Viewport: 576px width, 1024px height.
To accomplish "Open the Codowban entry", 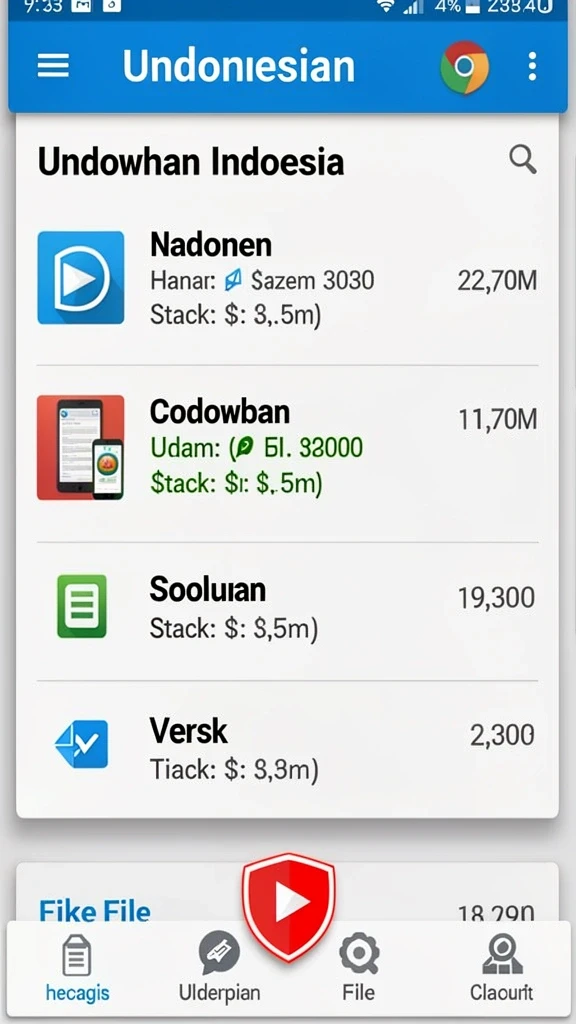I will [287, 448].
